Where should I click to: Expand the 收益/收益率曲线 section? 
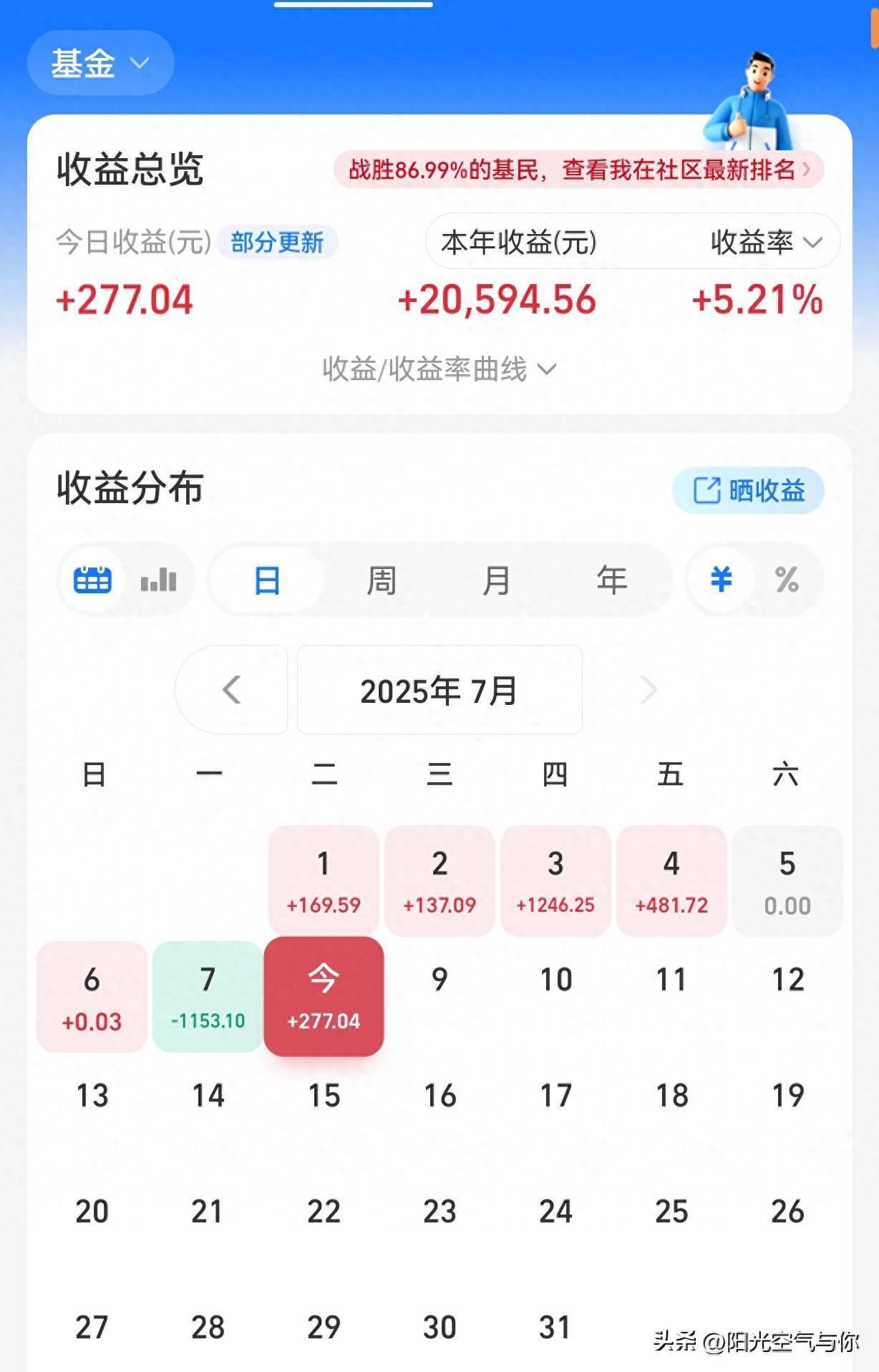pyautogui.click(x=439, y=370)
